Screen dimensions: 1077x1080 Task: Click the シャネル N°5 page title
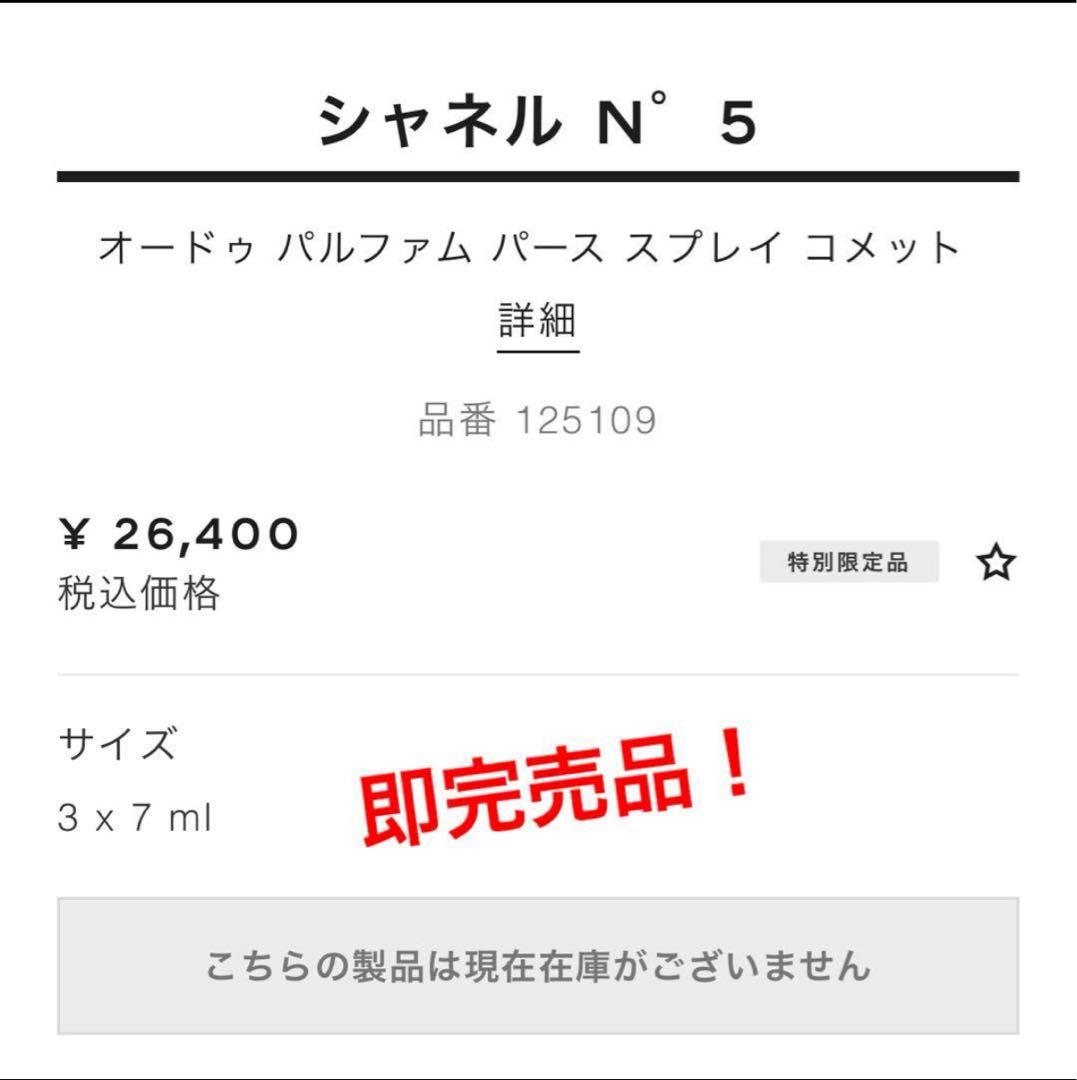537,118
